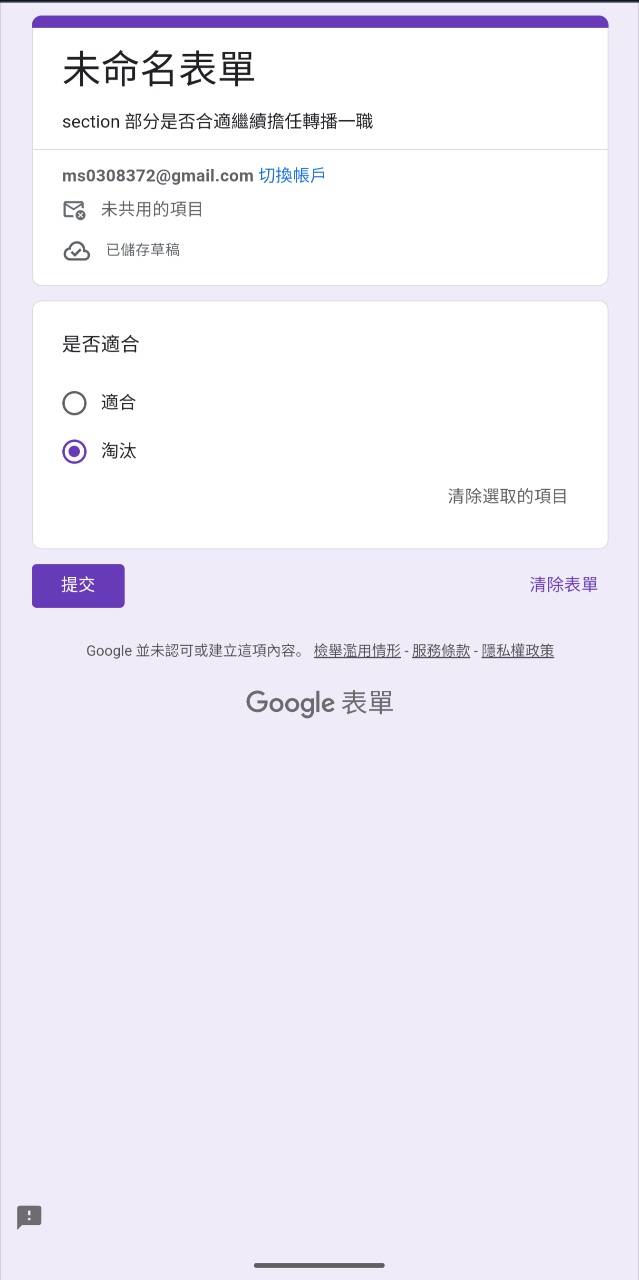Open the 隱私權政策 link

(x=517, y=651)
